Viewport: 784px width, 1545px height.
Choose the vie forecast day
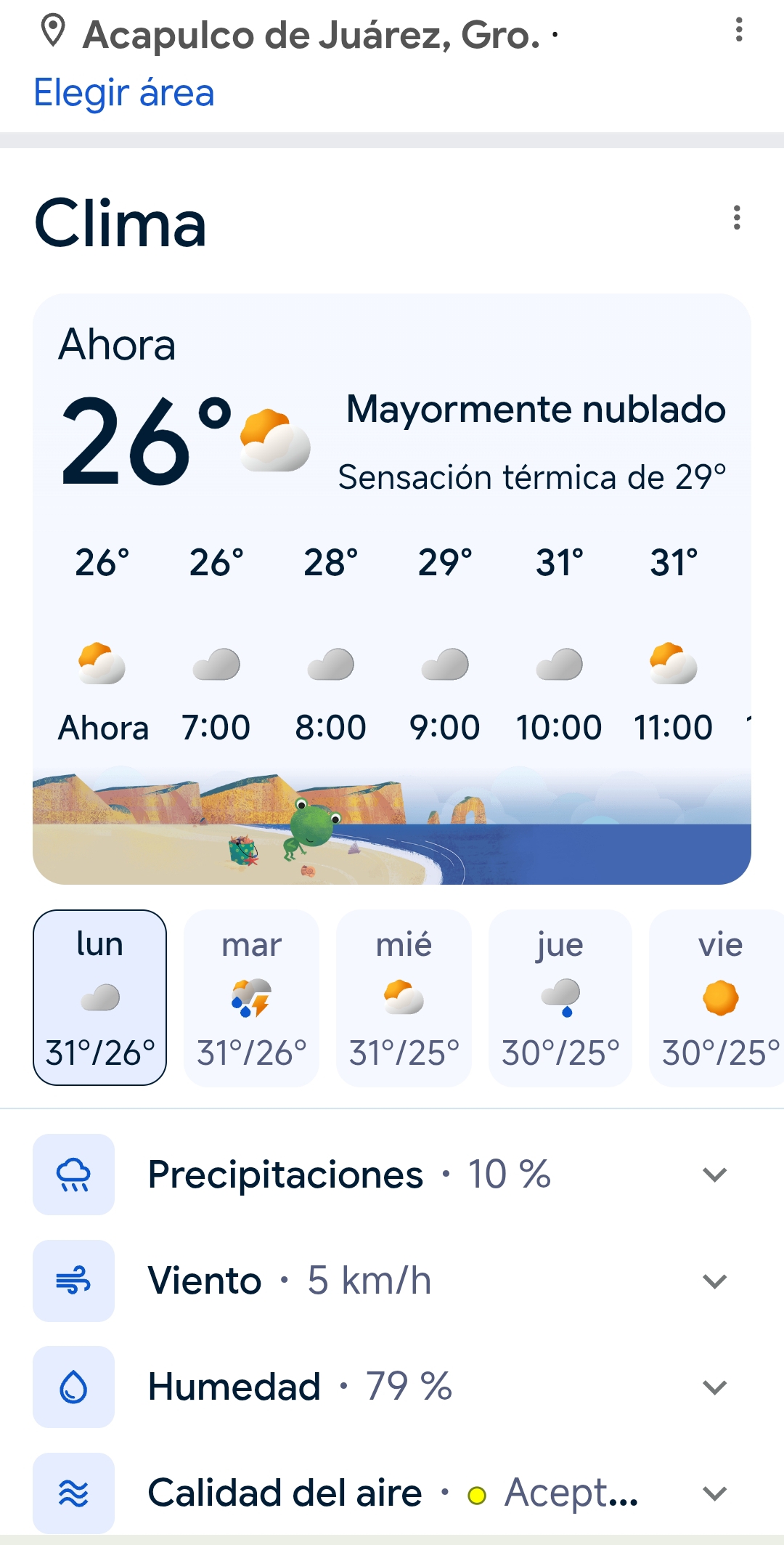point(719,997)
